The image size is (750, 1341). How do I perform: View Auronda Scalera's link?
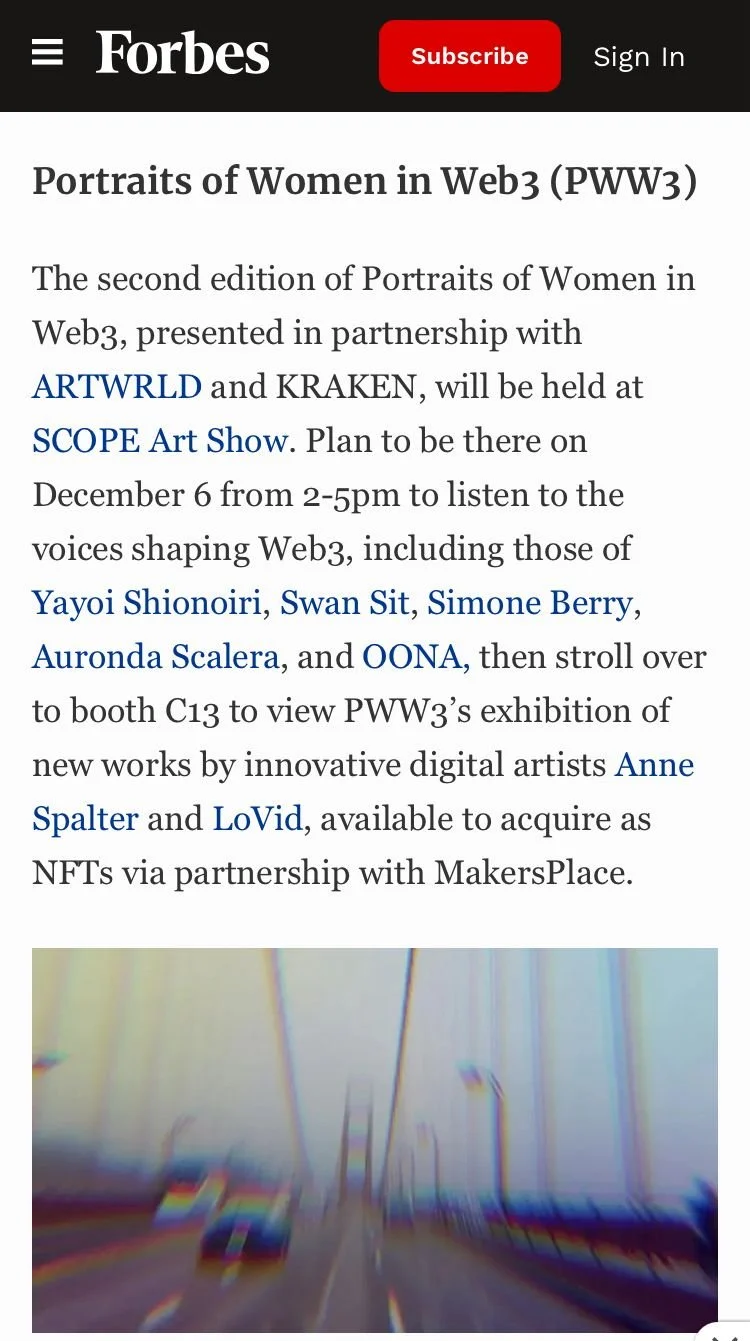(155, 657)
